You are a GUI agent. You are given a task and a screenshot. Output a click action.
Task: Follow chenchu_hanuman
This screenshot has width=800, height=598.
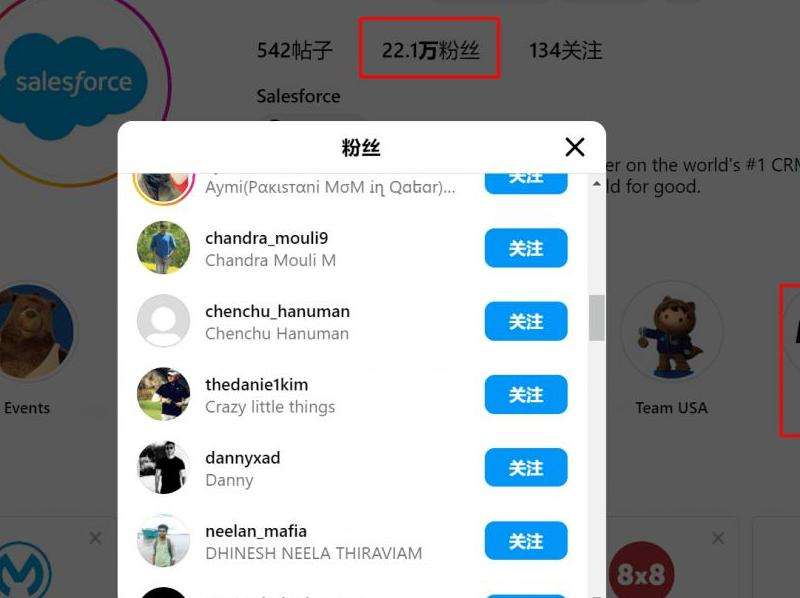pyautogui.click(x=525, y=321)
